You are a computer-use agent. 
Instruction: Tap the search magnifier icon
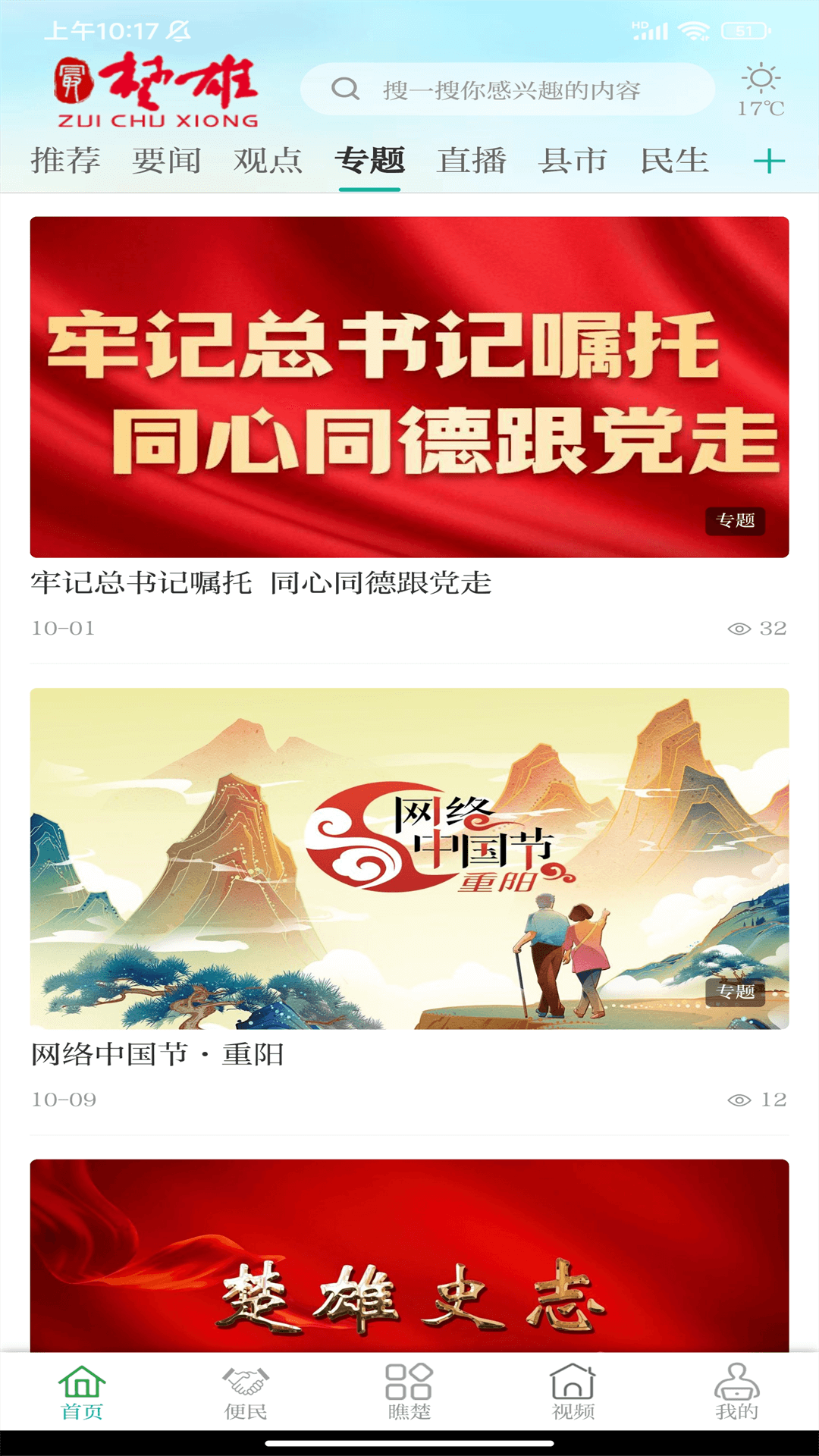coord(347,89)
